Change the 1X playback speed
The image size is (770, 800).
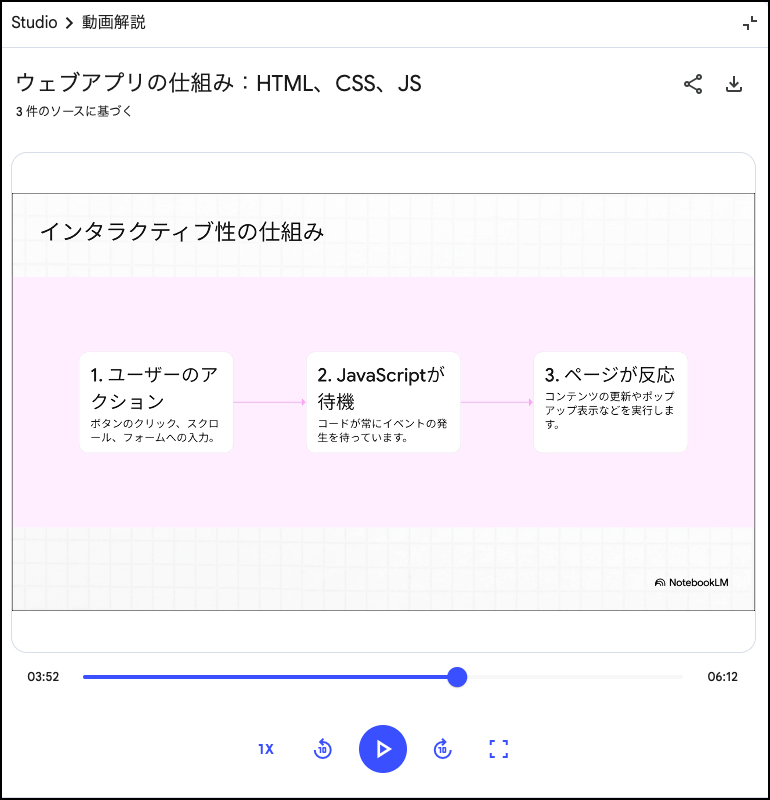click(266, 749)
